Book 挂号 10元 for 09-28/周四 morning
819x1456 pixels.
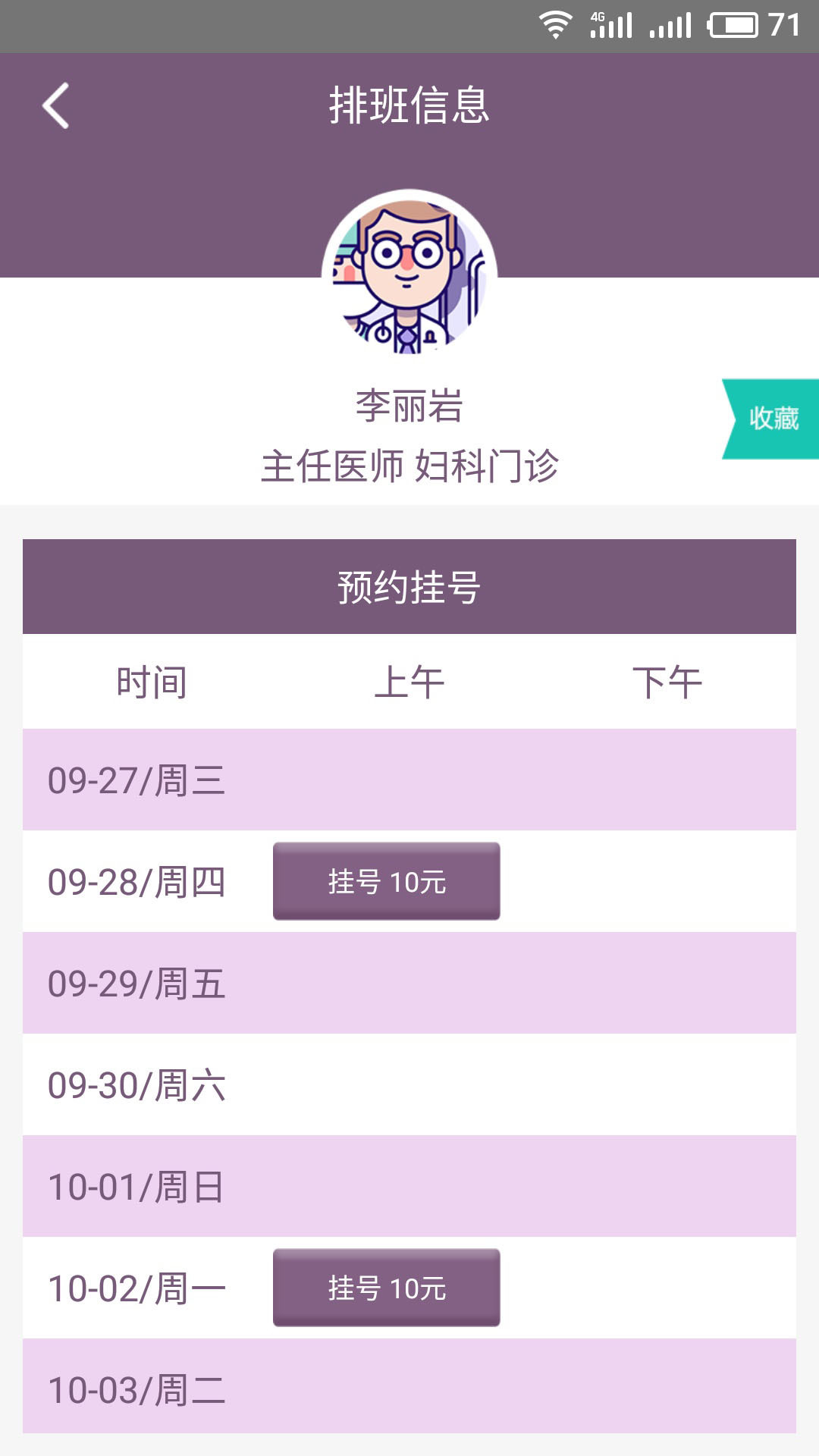(387, 880)
